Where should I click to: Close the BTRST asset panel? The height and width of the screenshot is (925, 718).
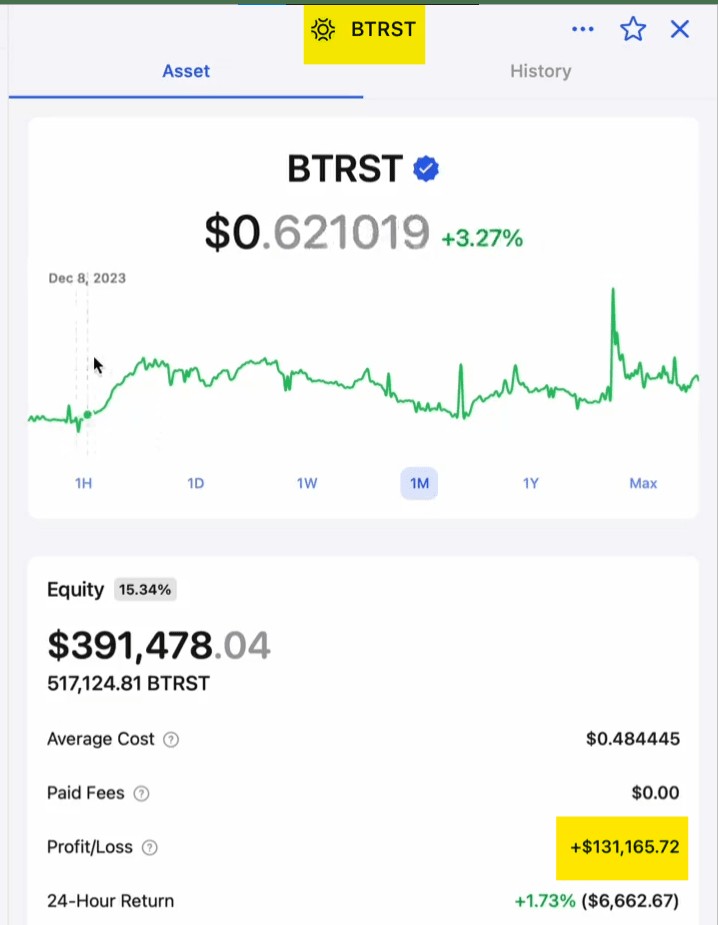tap(680, 29)
